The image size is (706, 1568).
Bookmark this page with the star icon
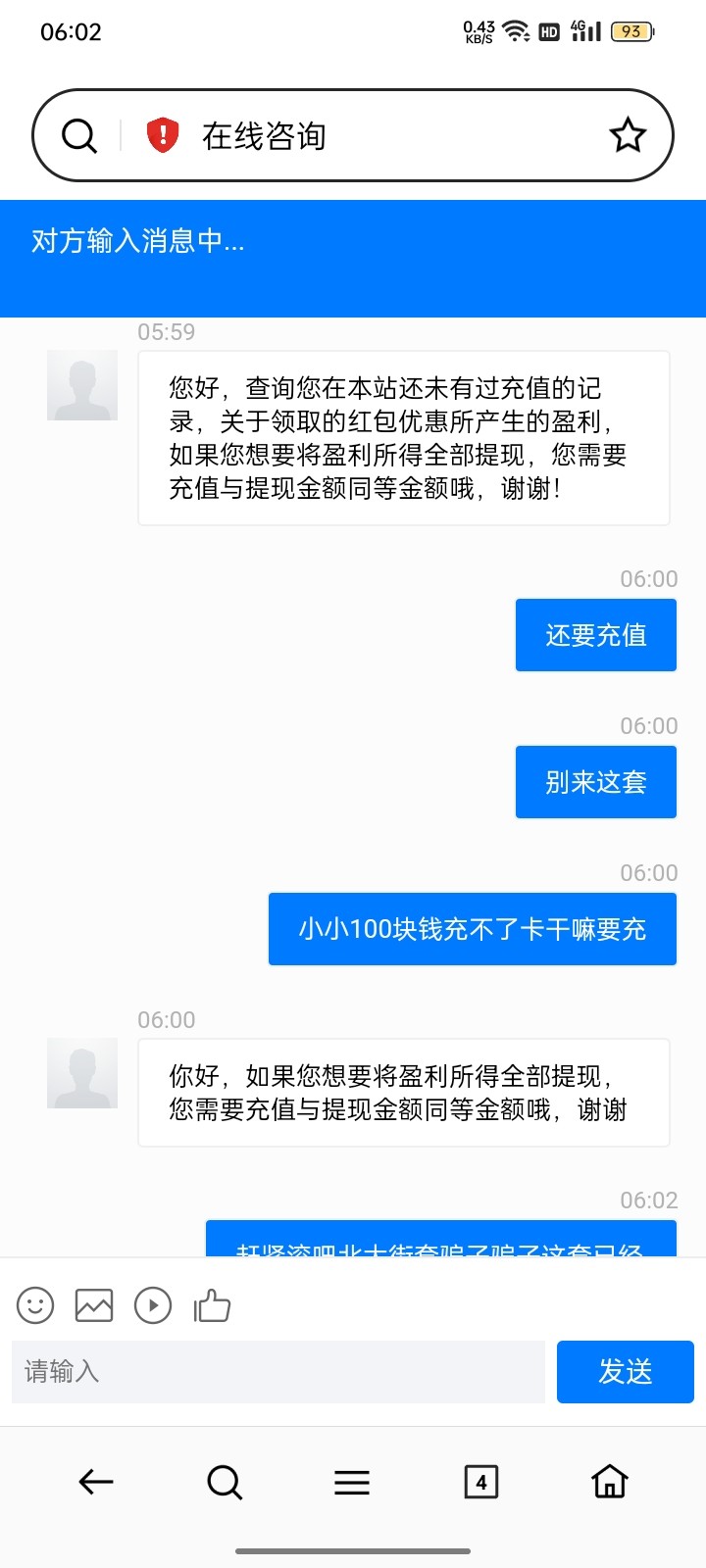point(628,135)
